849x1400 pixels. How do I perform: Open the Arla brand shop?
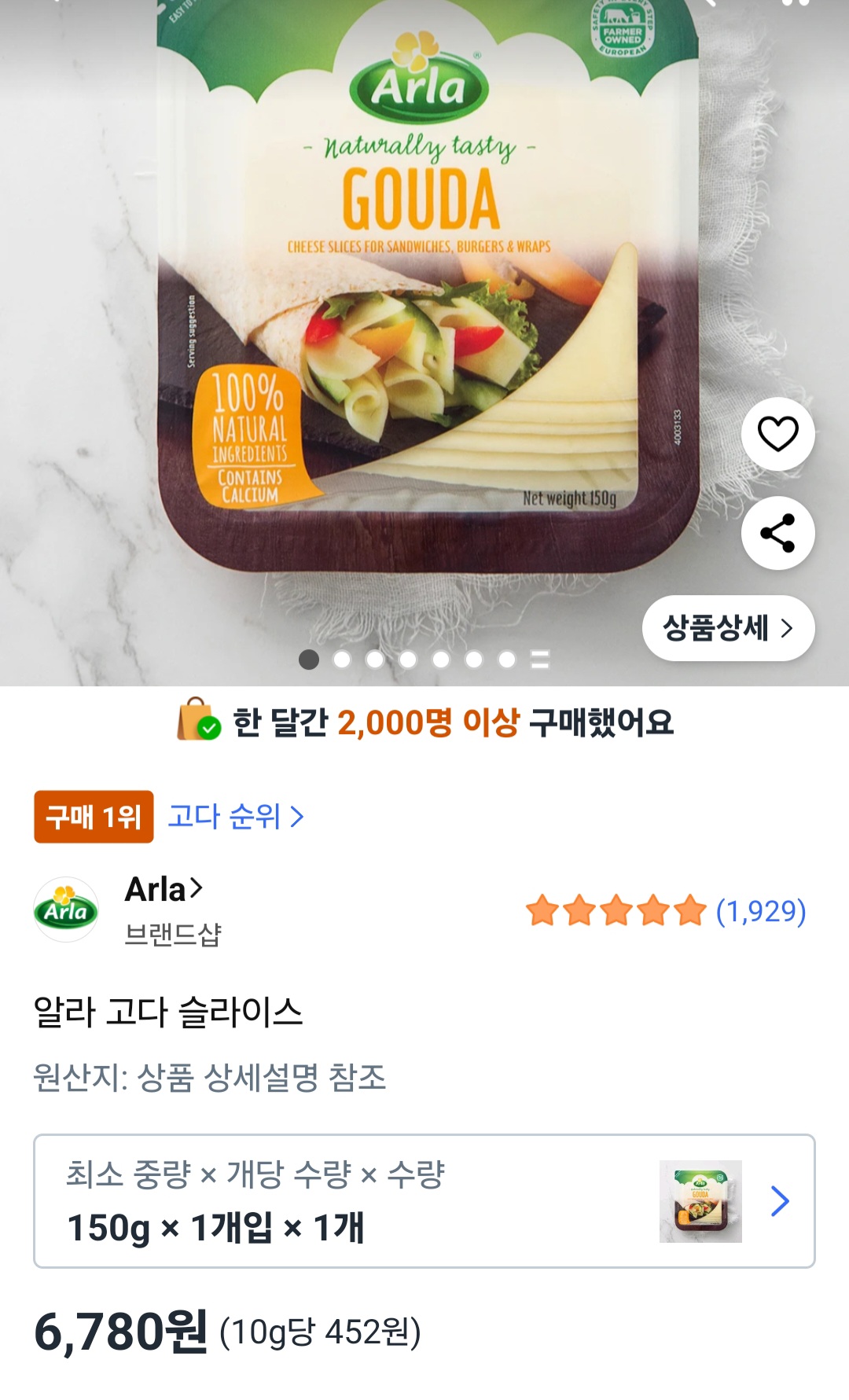tap(164, 890)
